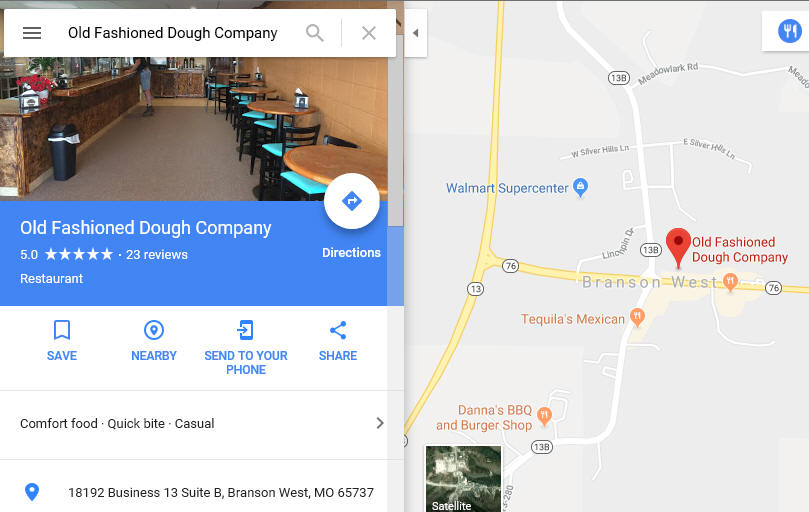Expand the Comfort food, Quick bite, Casual row
The image size is (809, 512).
point(200,423)
